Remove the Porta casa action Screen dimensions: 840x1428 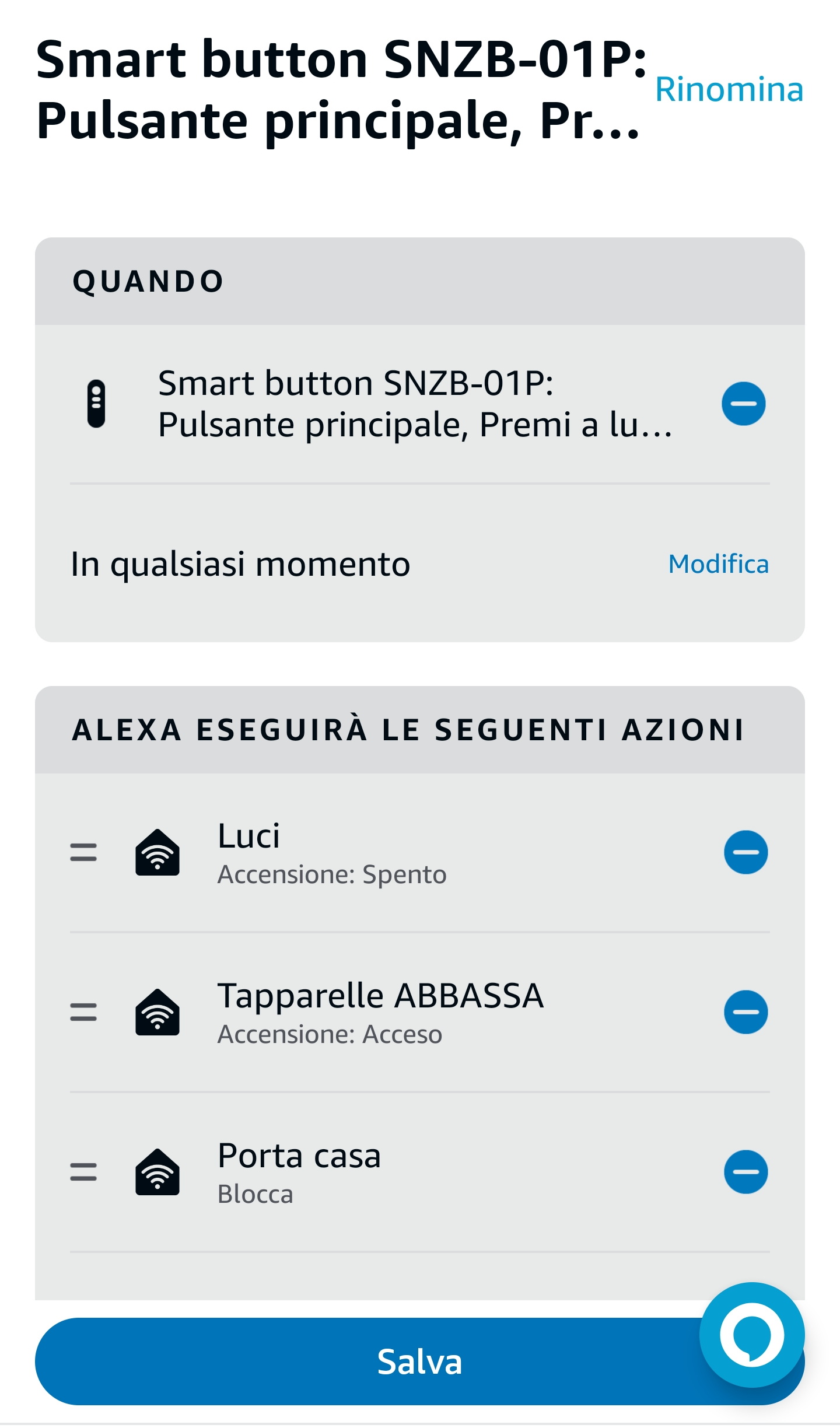[745, 1172]
